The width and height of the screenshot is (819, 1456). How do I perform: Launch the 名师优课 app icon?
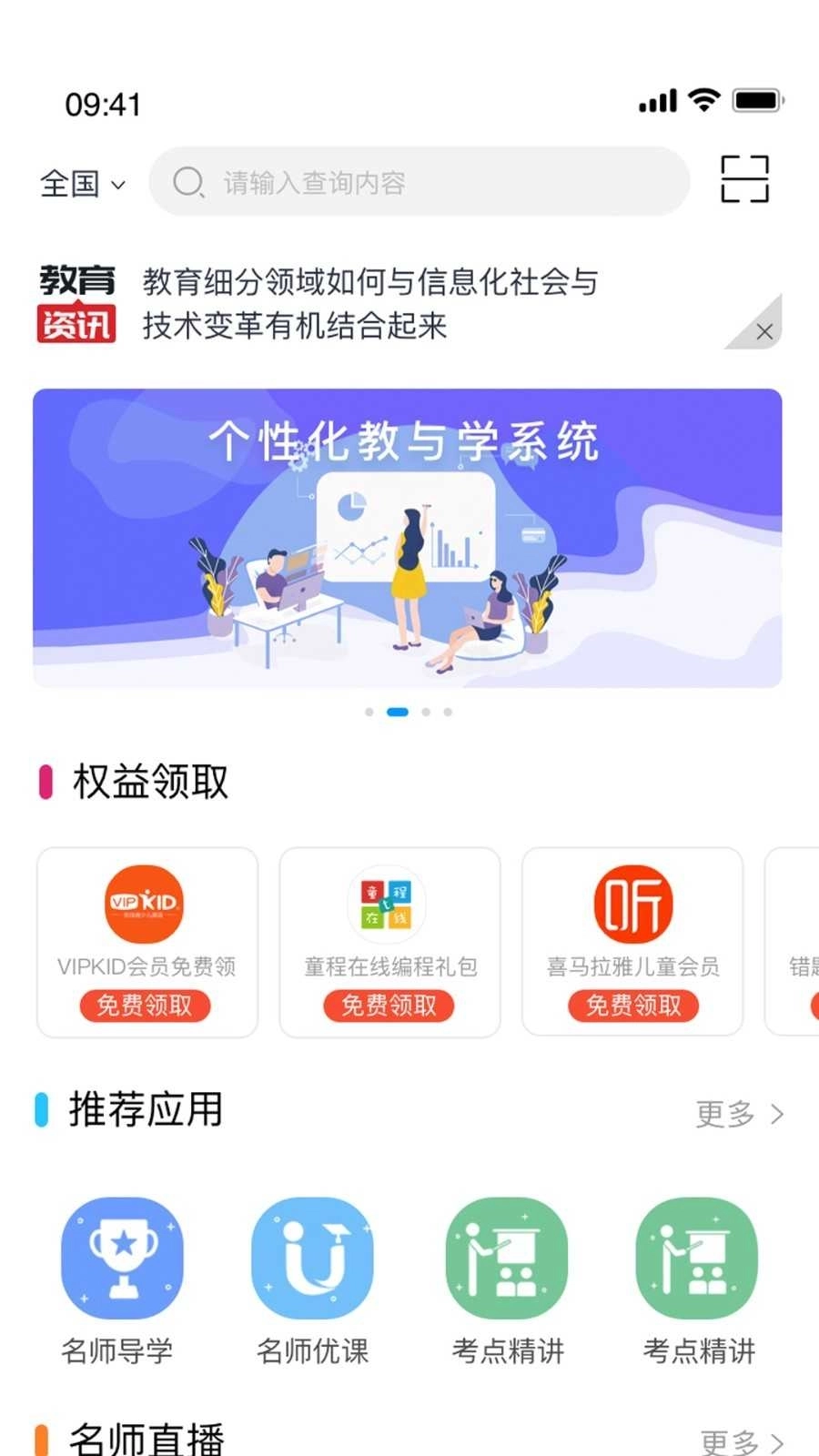coord(313,1257)
